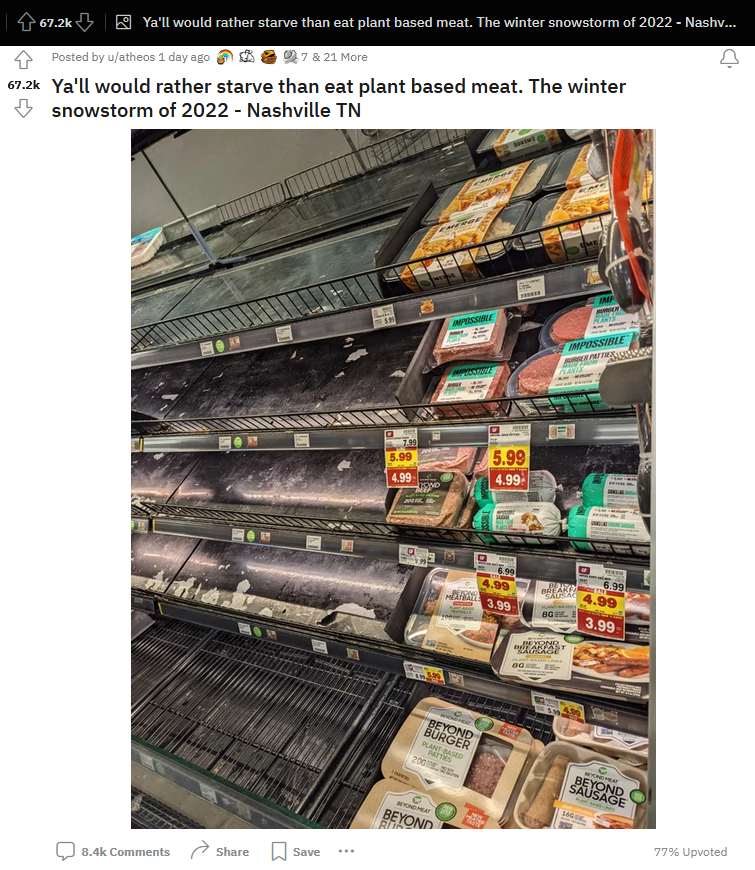Upvote using the arrow beside the title
This screenshot has height=870, width=755.
[x=23, y=62]
